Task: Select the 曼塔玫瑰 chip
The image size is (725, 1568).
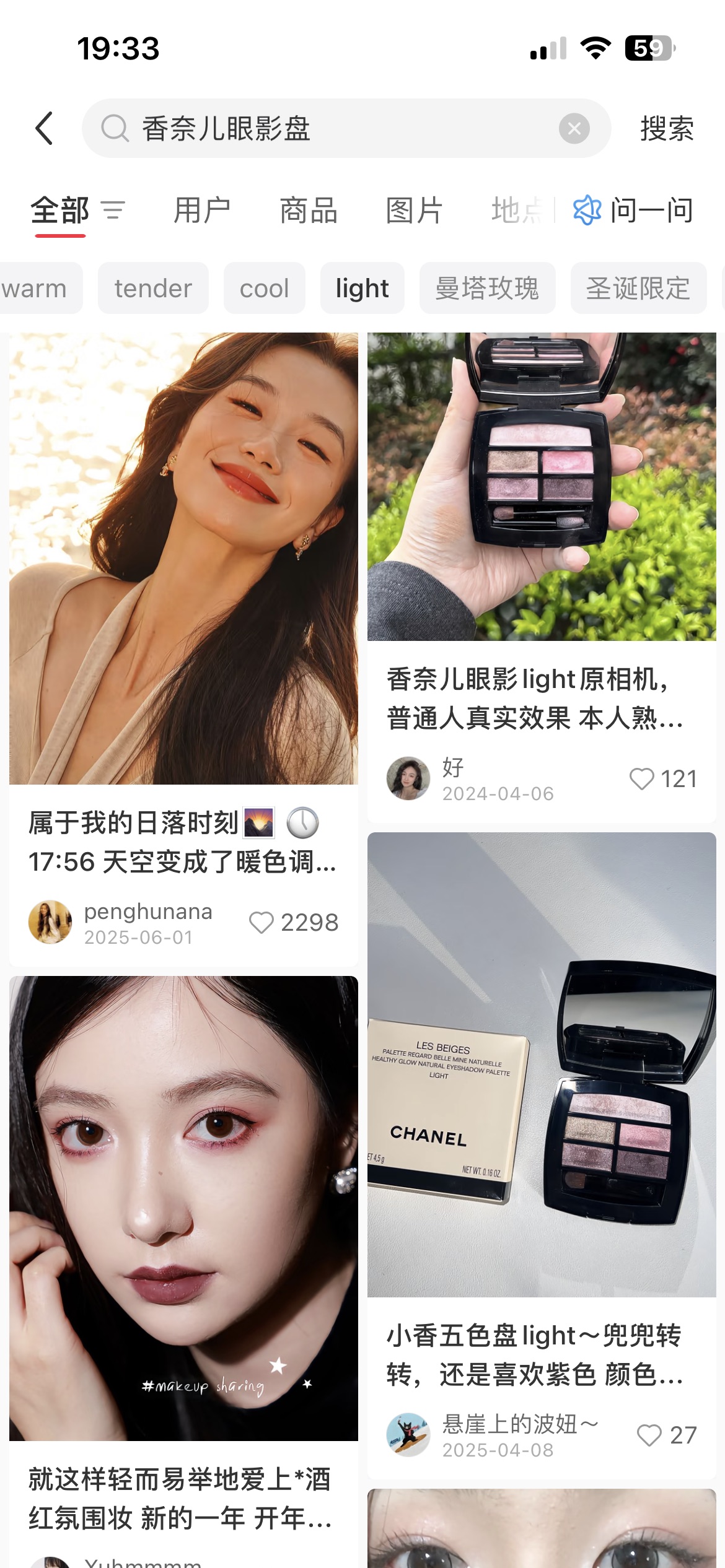Action: [x=488, y=289]
